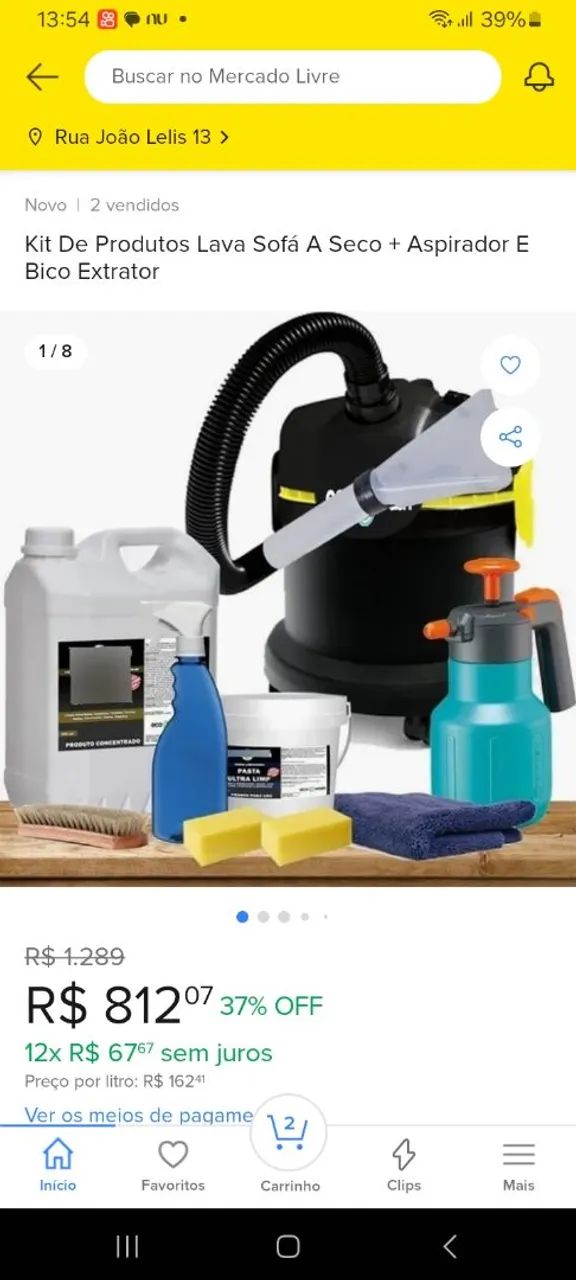Screen dimensions: 576x1280
Task: Share this product listing
Action: [510, 437]
